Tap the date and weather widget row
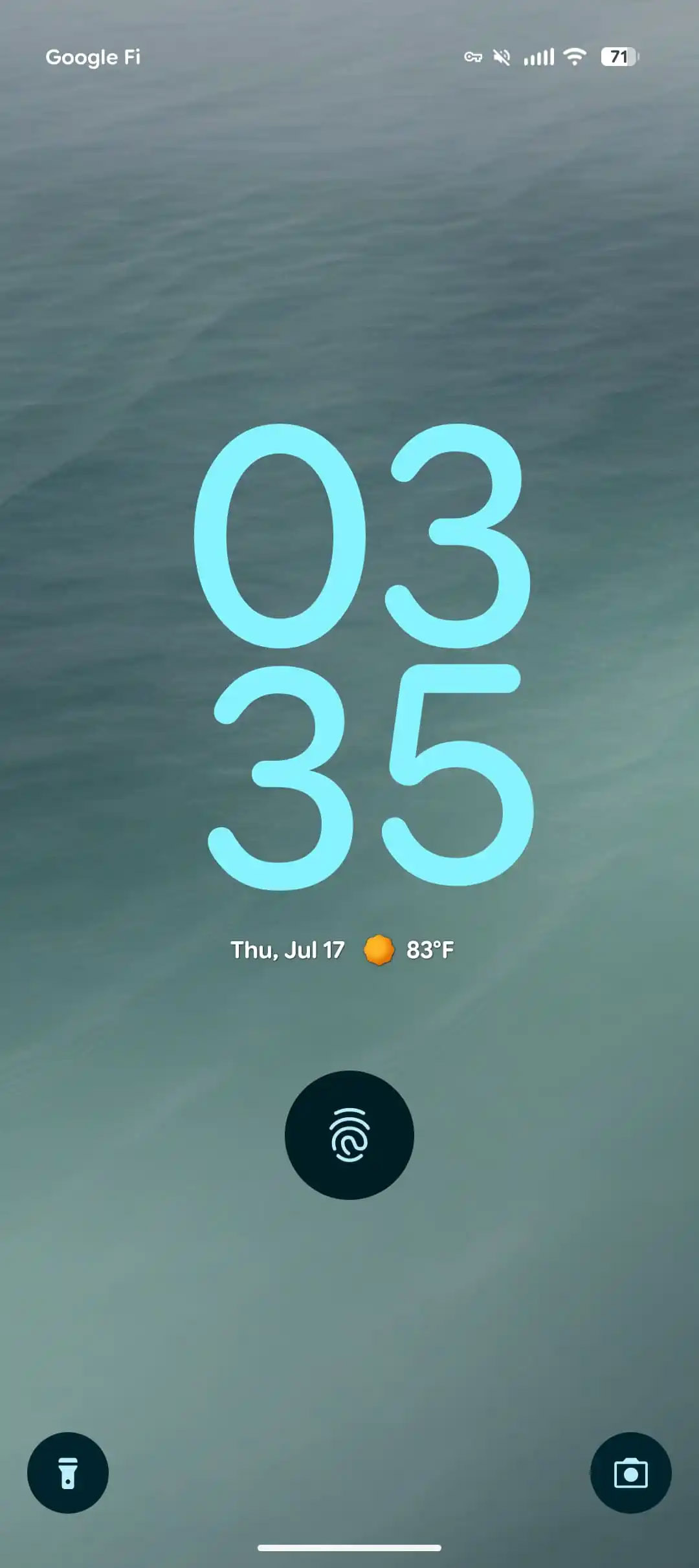The image size is (699, 1568). pos(342,950)
